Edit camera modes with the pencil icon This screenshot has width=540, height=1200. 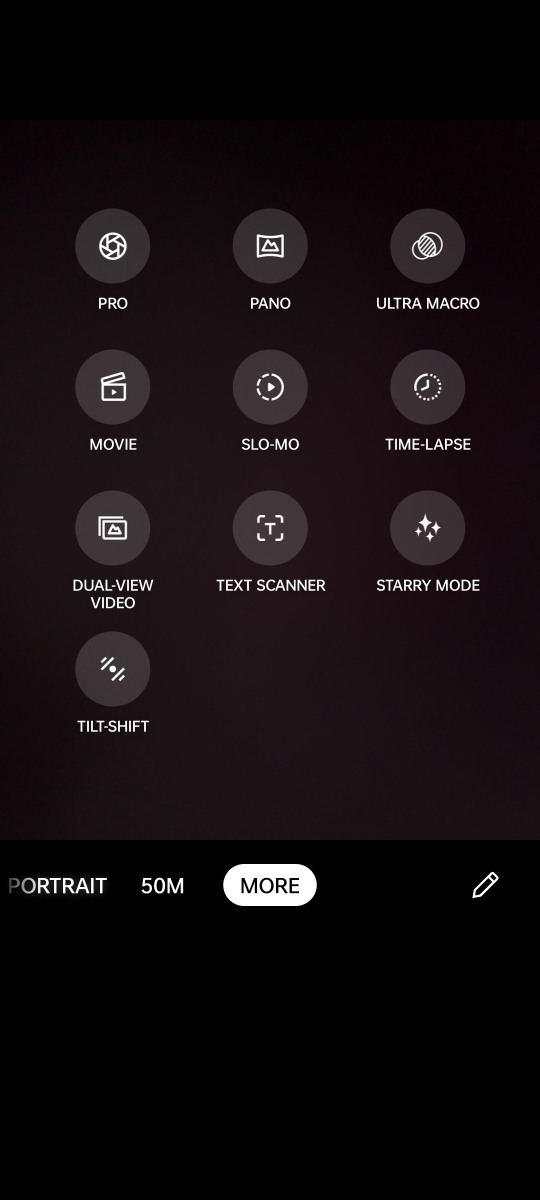tap(485, 885)
